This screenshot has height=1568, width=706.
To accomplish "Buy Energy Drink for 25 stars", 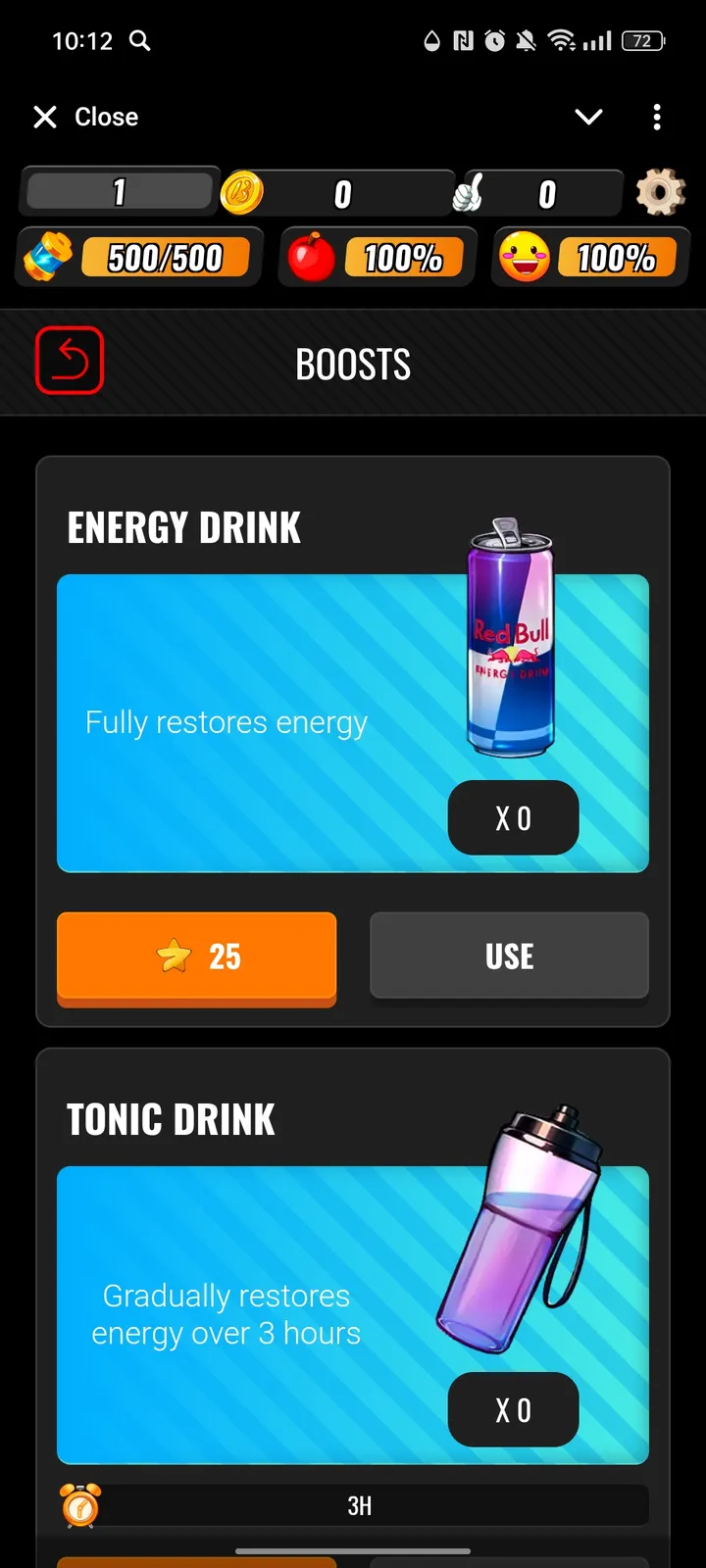I will (196, 956).
